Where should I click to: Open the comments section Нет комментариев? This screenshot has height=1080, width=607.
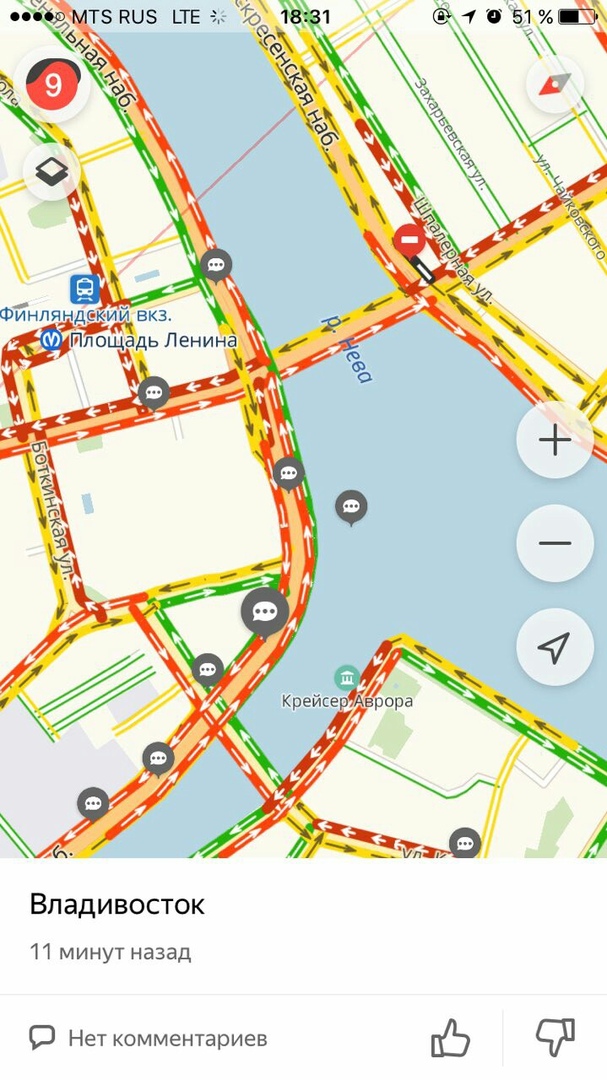[148, 1038]
